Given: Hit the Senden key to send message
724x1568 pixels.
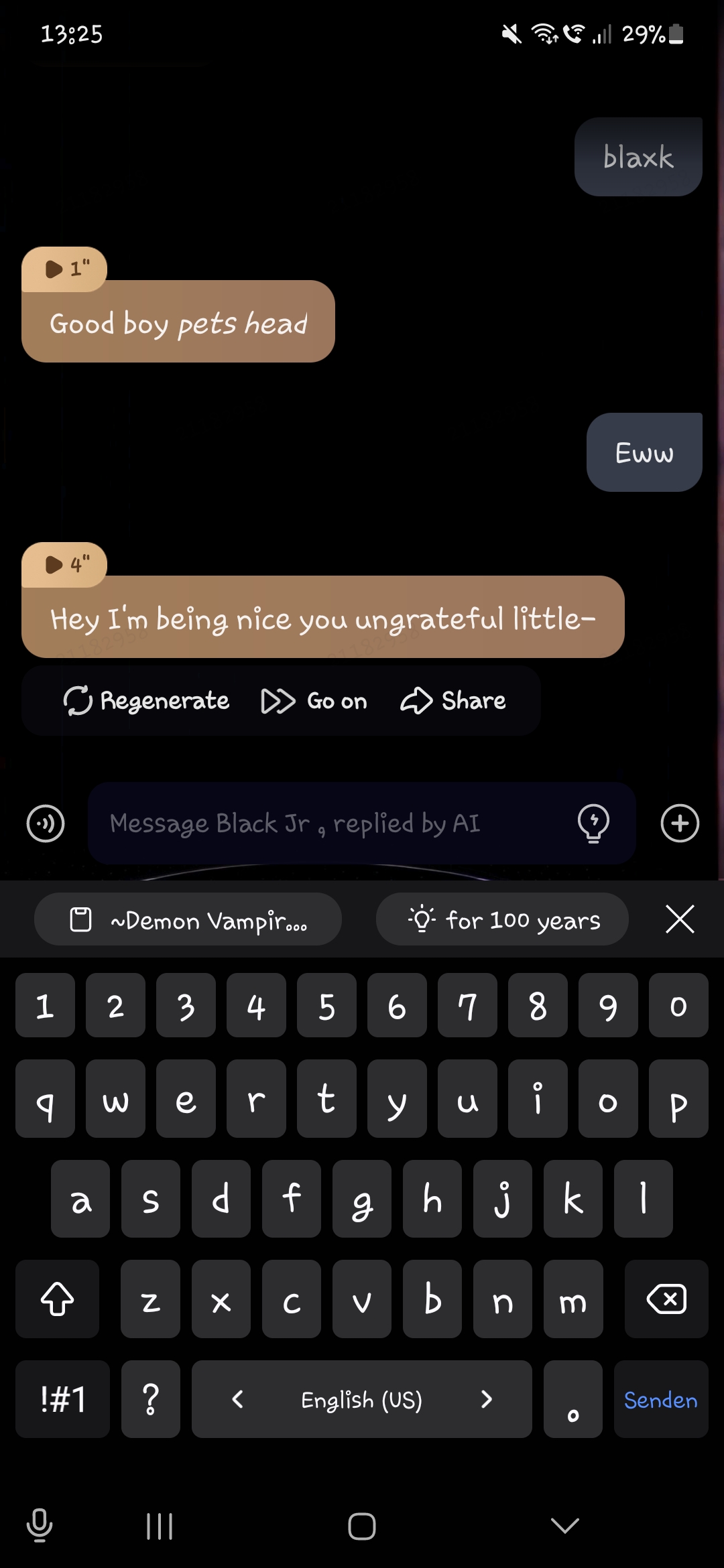Looking at the screenshot, I should [x=660, y=1400].
